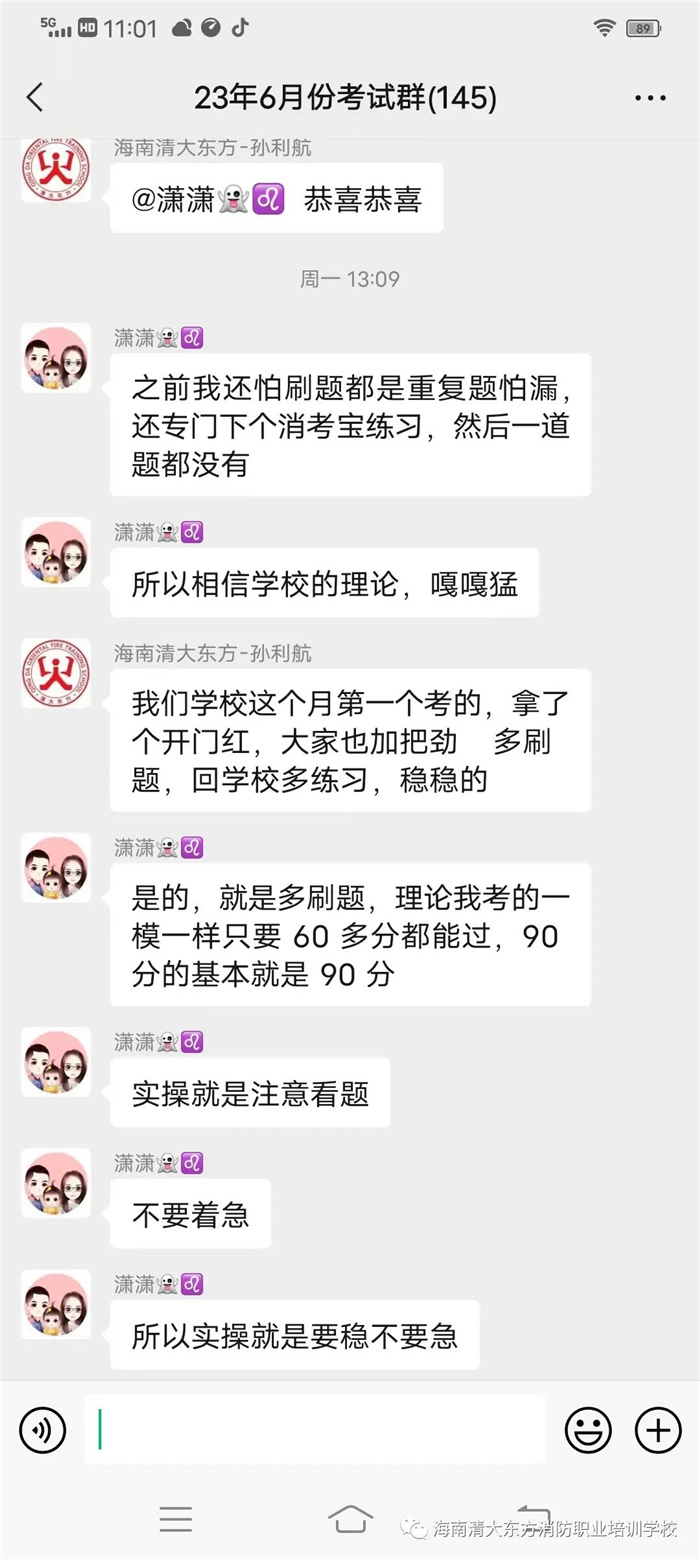The width and height of the screenshot is (700, 1560).
Task: Open the emoji picker
Action: [588, 1430]
